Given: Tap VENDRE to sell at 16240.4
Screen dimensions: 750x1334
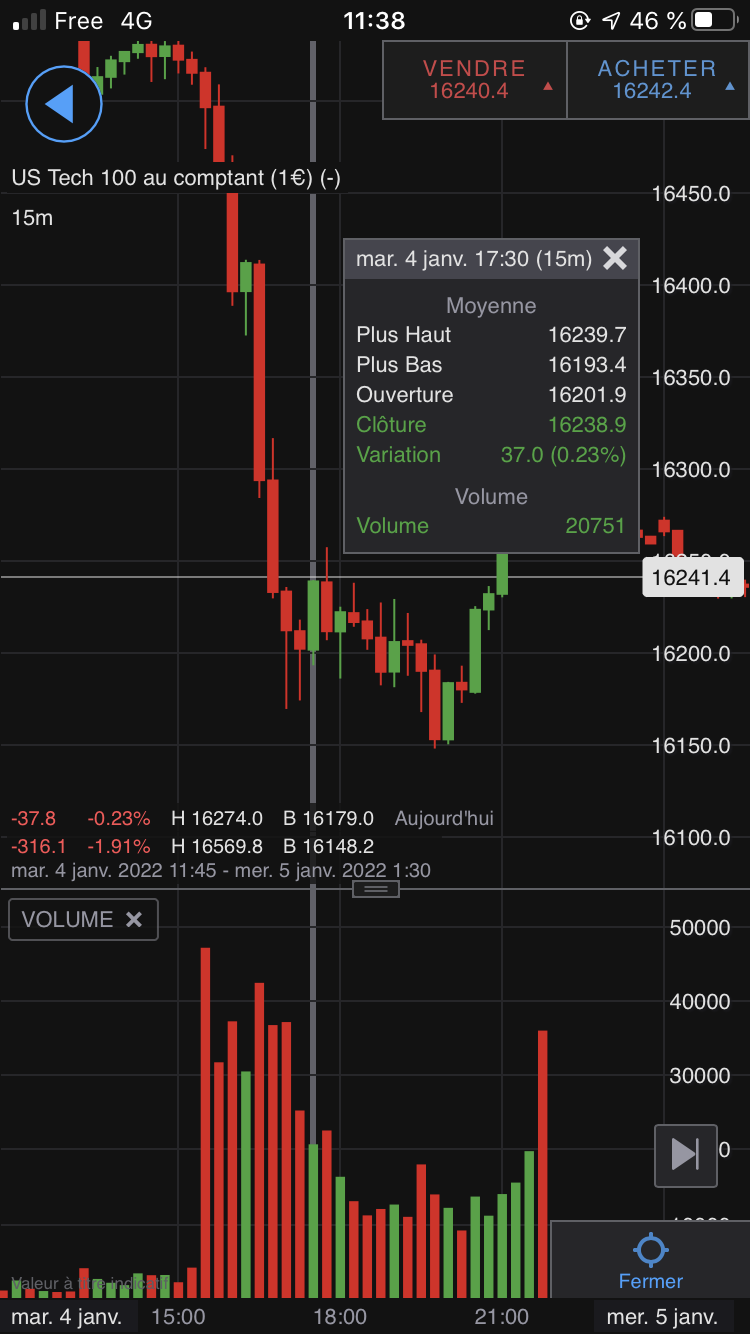Looking at the screenshot, I should point(474,80).
